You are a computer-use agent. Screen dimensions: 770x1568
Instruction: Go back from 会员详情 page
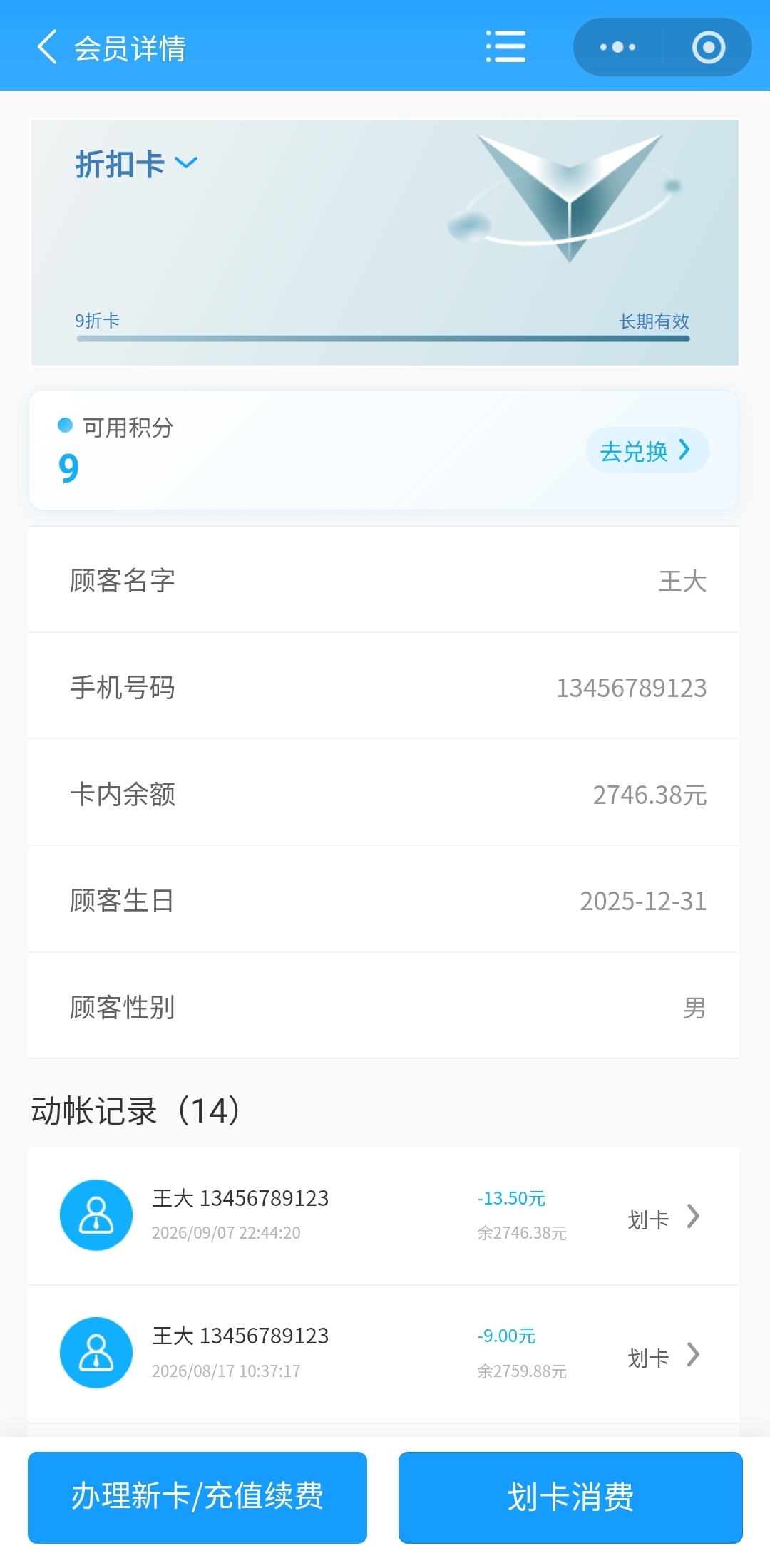coord(47,47)
